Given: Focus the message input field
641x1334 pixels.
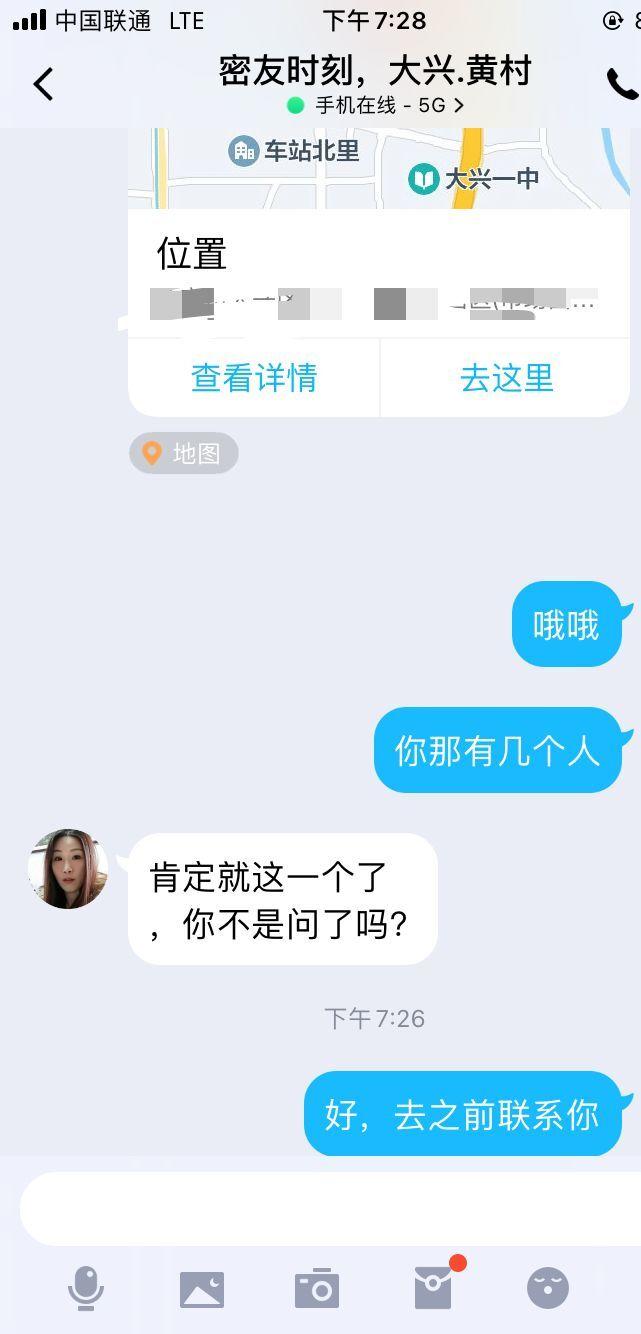Looking at the screenshot, I should coord(330,1208).
